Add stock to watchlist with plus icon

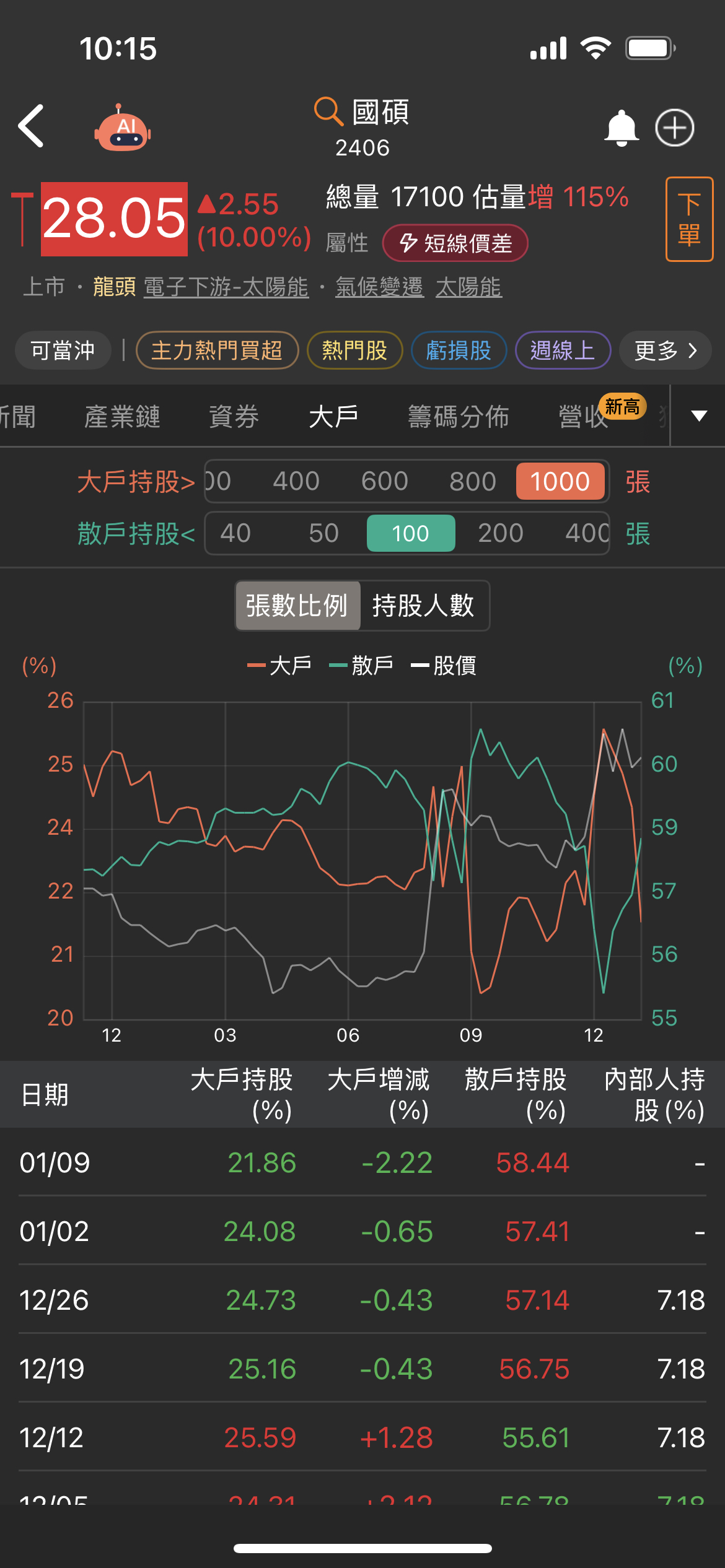[x=674, y=128]
